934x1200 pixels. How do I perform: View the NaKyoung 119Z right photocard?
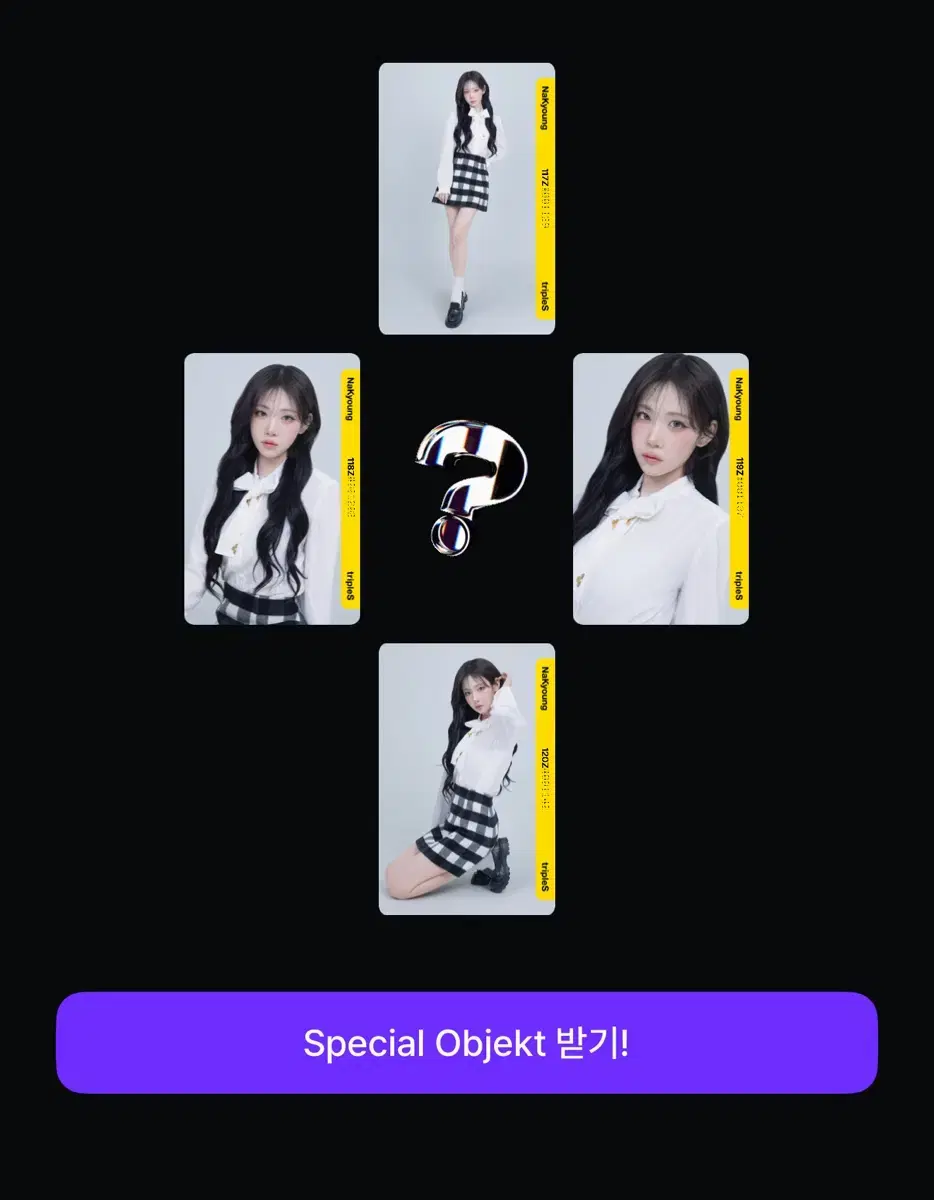click(655, 488)
